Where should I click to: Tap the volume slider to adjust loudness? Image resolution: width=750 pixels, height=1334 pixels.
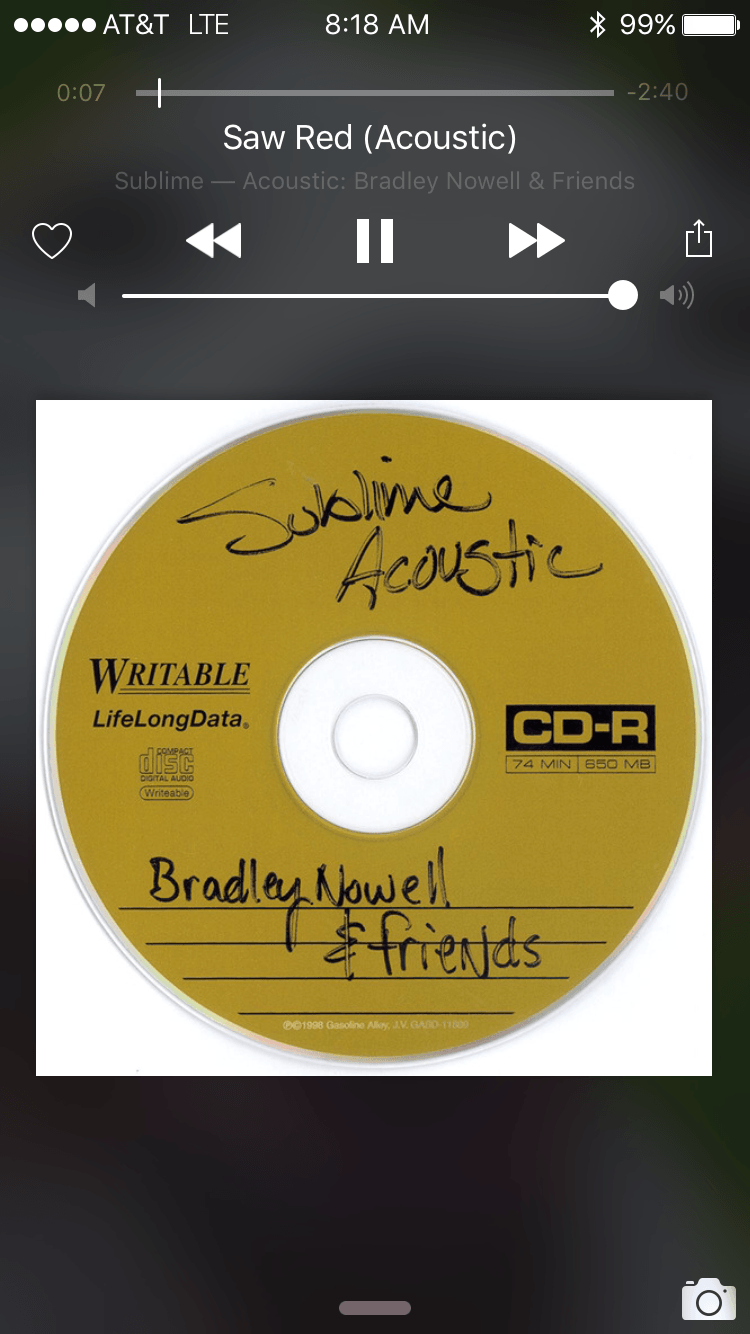click(372, 295)
